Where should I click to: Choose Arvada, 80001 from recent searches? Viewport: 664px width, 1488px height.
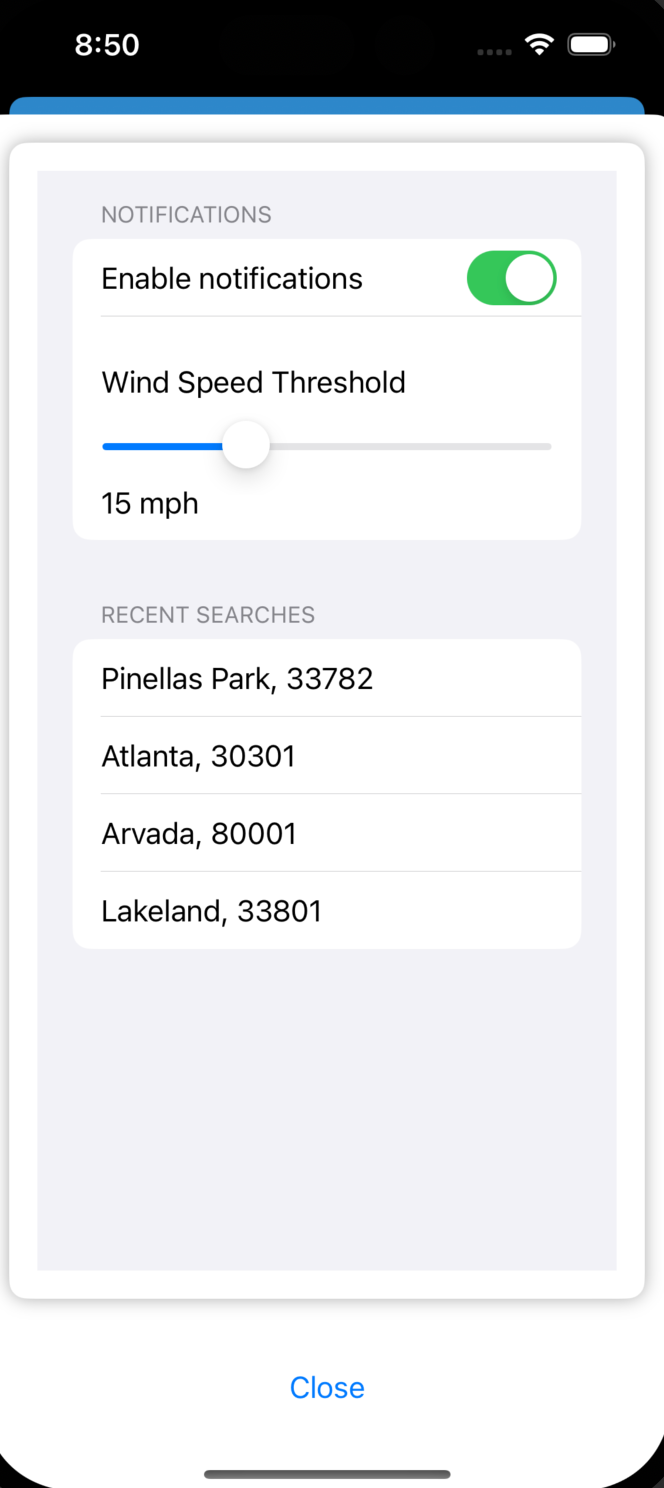click(327, 833)
